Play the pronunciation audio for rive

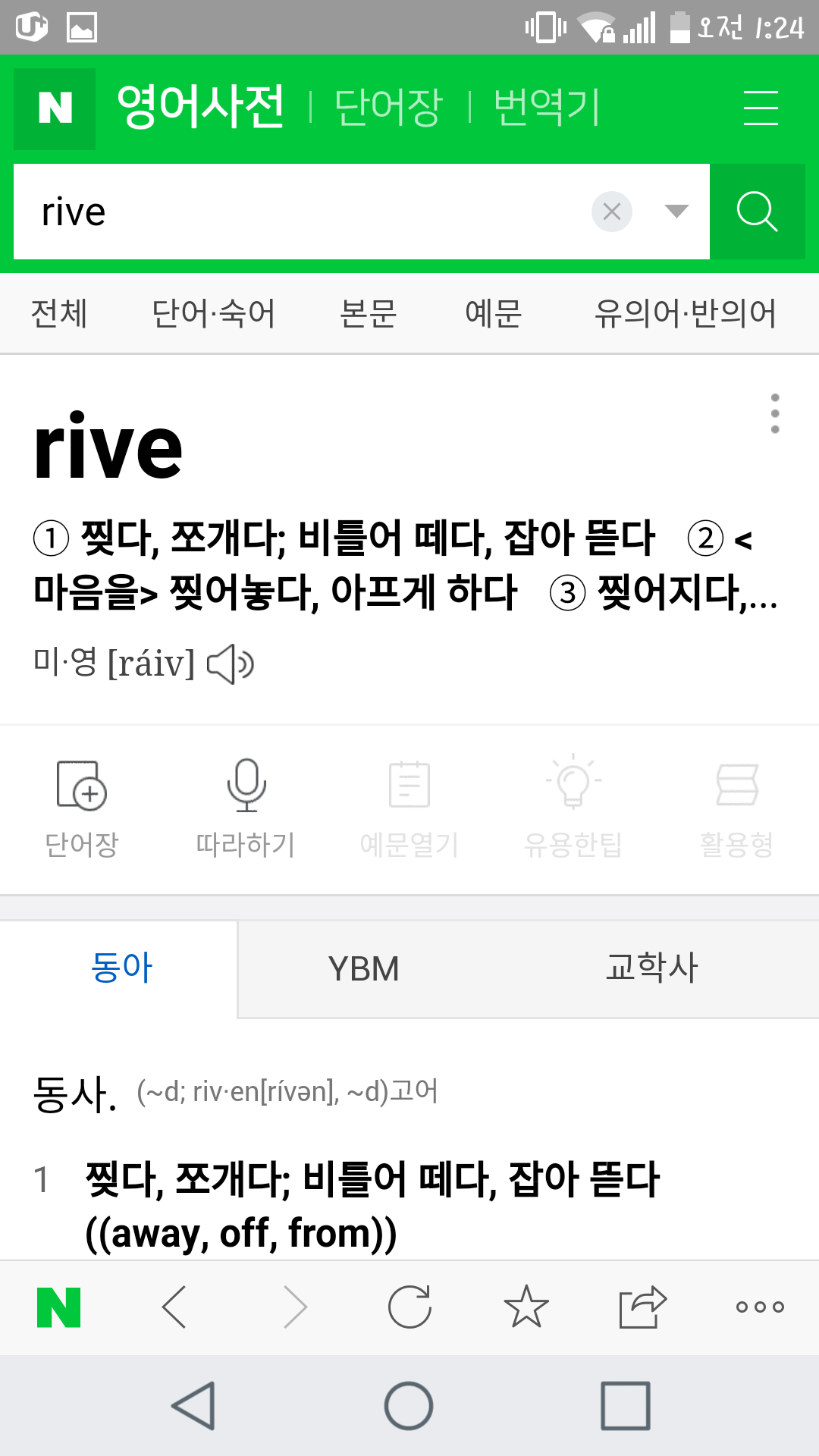point(231,664)
